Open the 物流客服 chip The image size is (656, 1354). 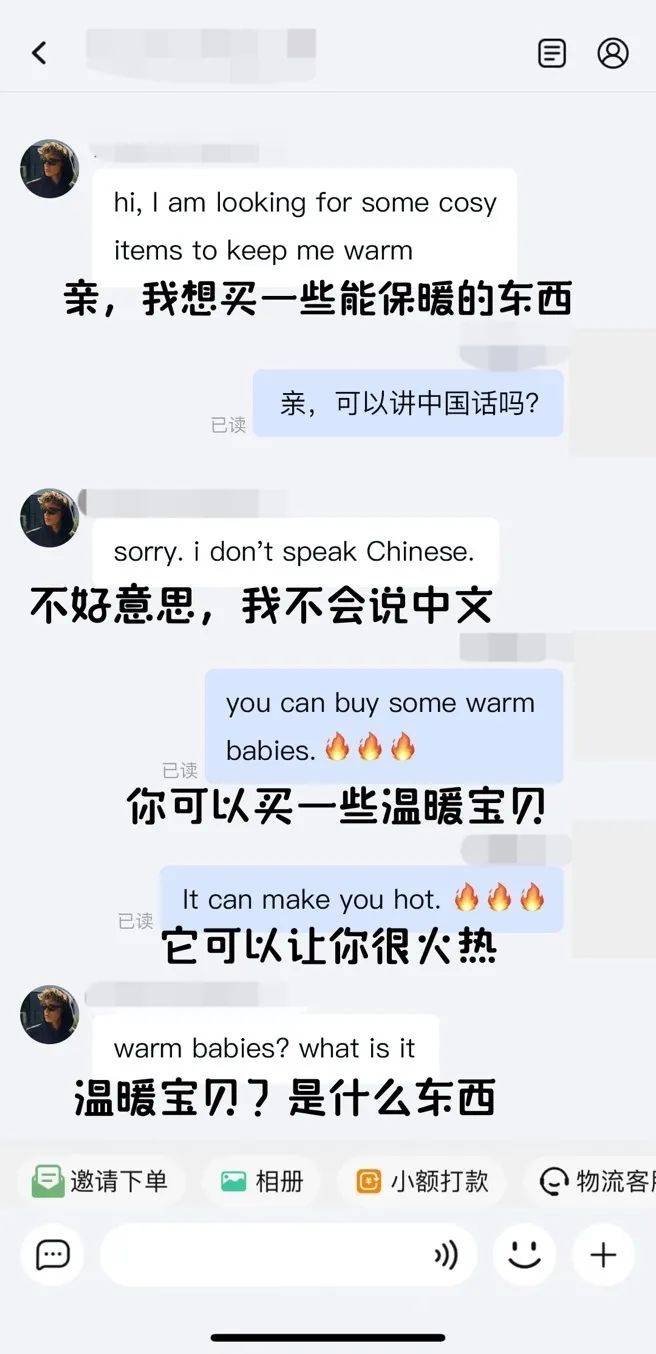coord(594,1181)
